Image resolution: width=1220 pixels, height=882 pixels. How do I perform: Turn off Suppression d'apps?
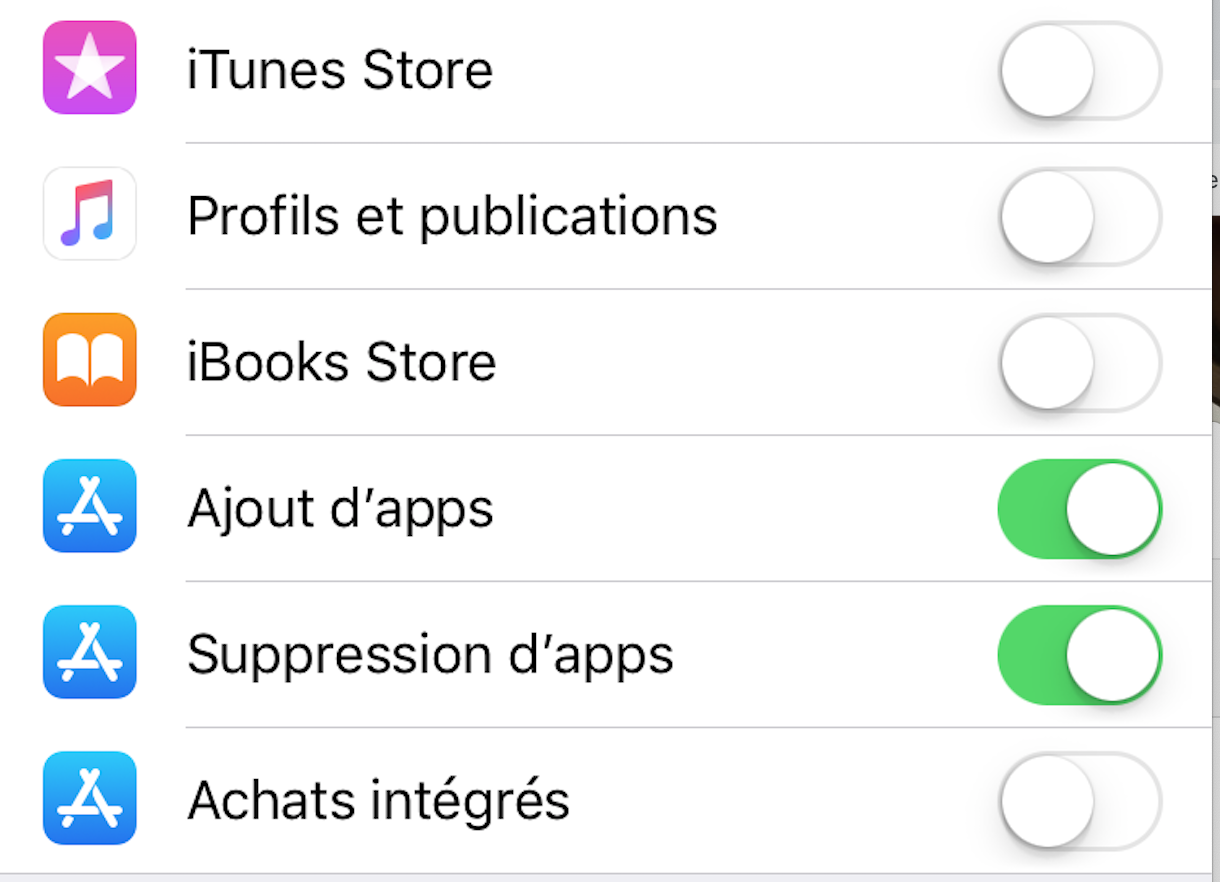click(1080, 654)
